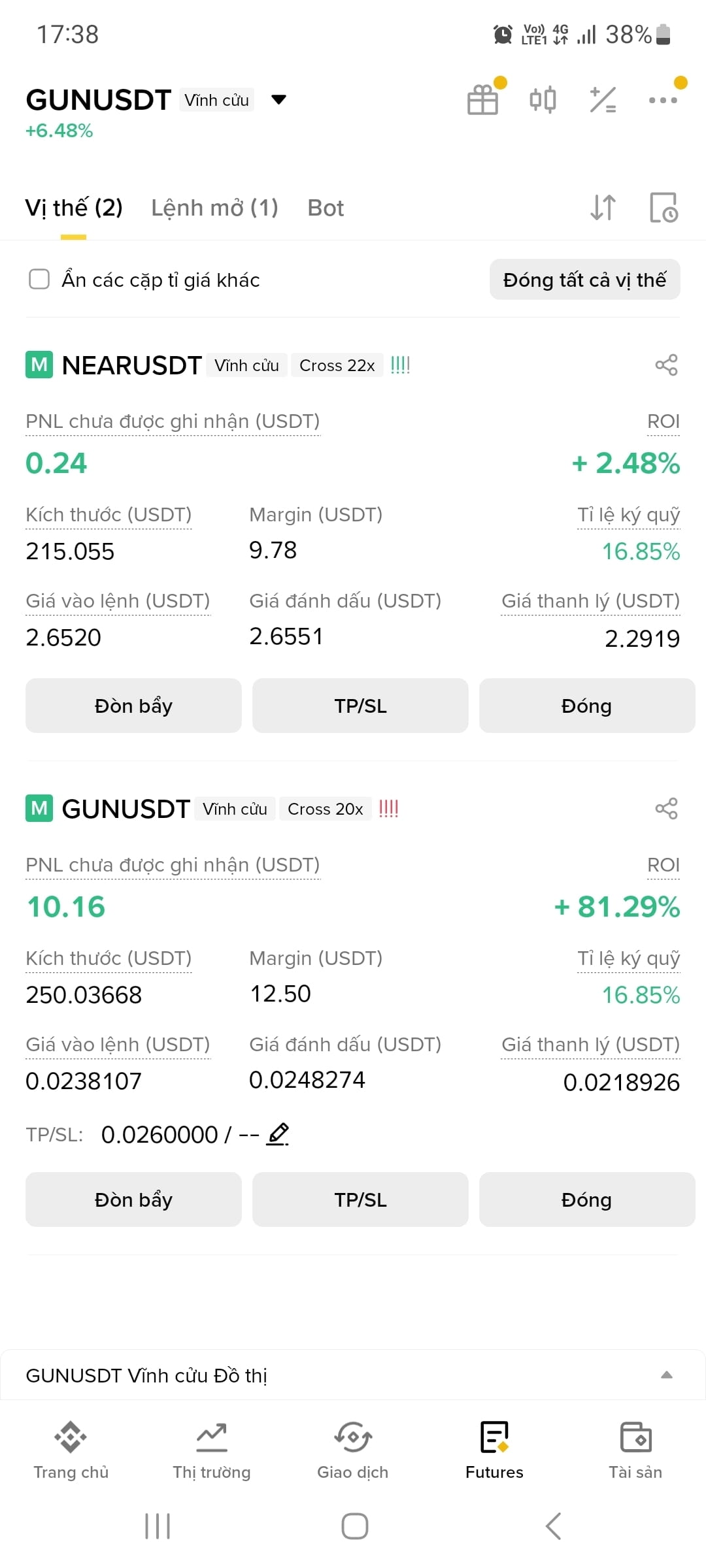Image resolution: width=706 pixels, height=1568 pixels.
Task: Switch to the Bot tab
Action: [326, 208]
